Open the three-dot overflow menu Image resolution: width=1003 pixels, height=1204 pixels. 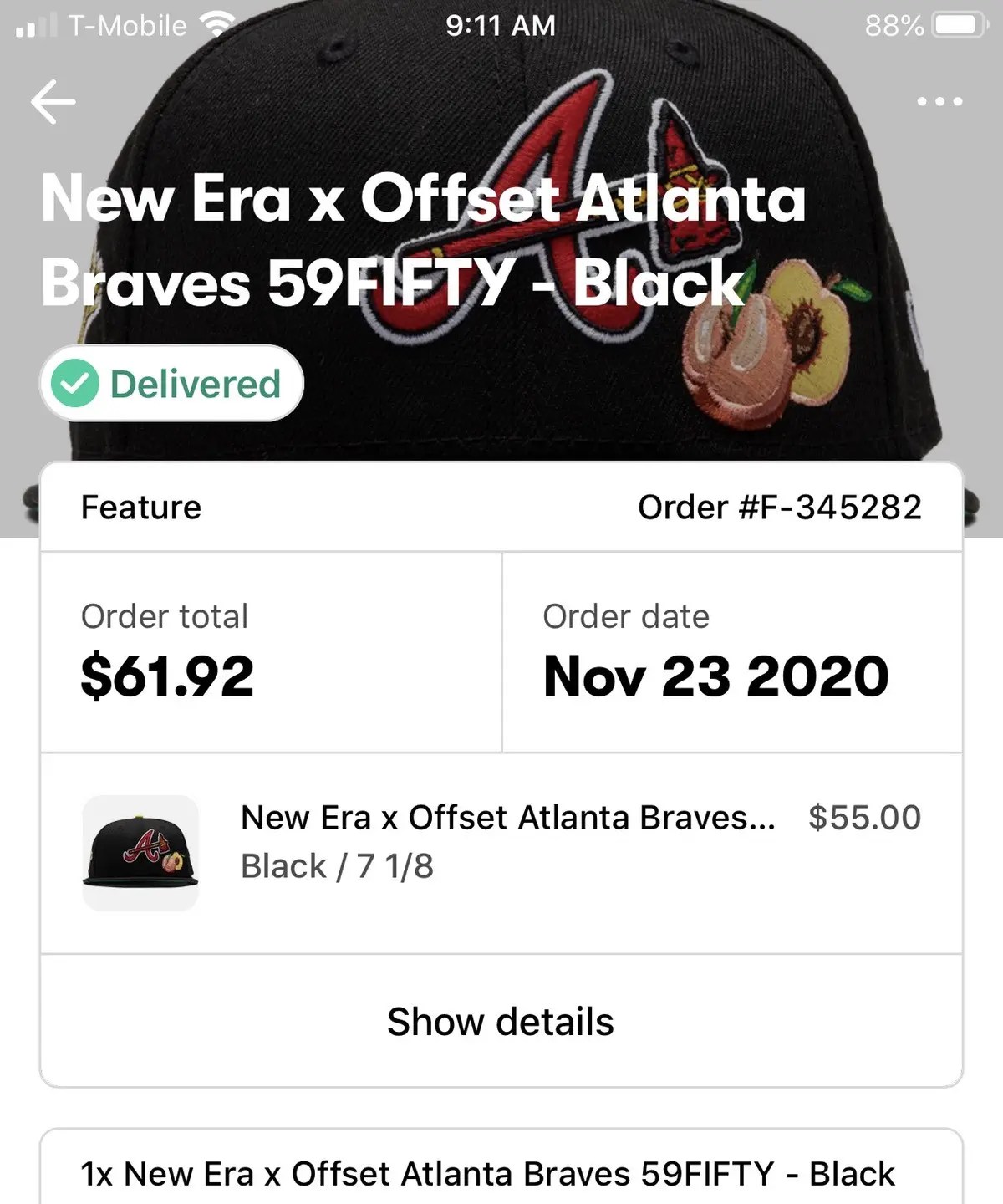[939, 100]
